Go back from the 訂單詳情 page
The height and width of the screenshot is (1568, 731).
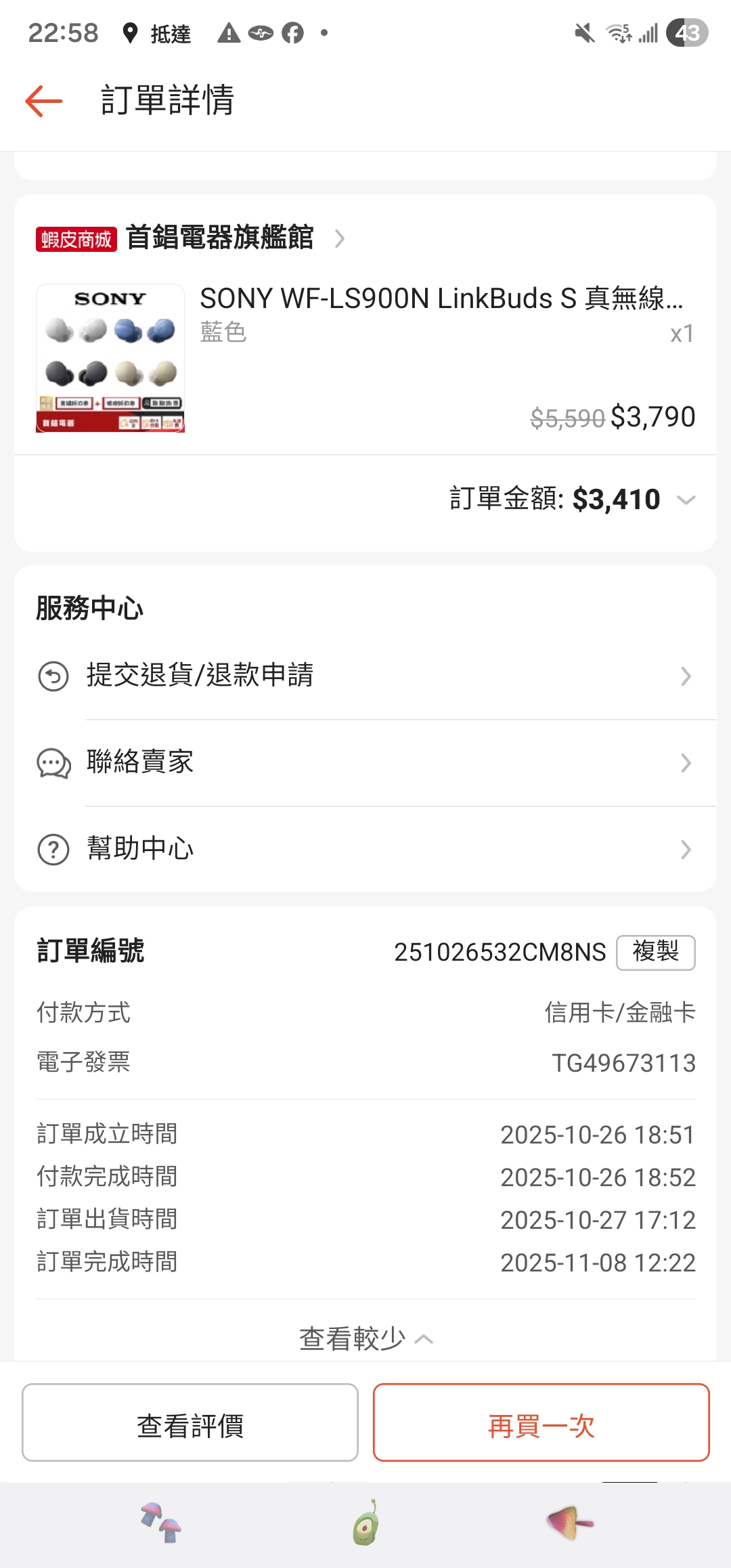pyautogui.click(x=44, y=101)
